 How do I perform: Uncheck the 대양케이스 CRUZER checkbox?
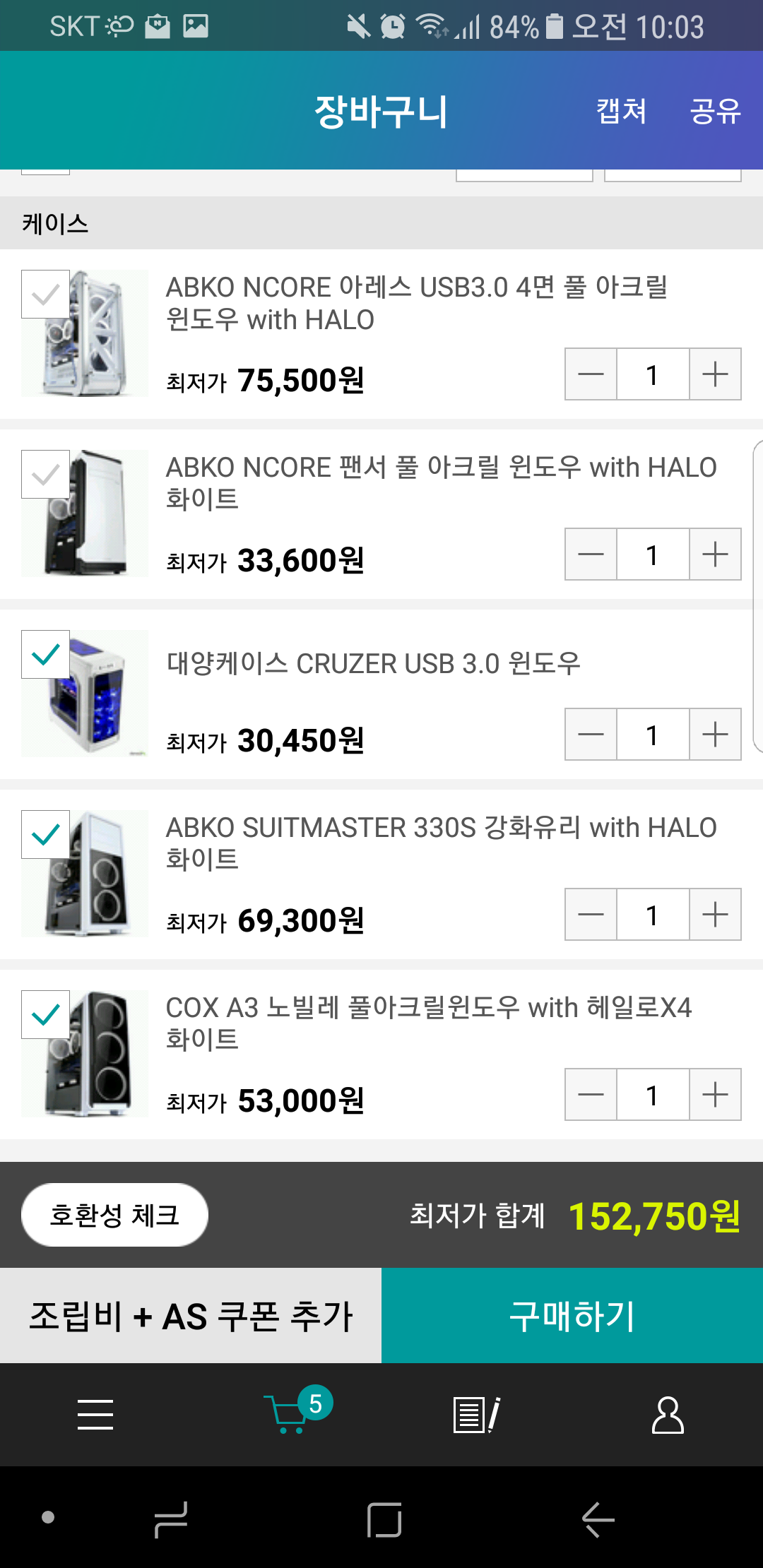(46, 655)
